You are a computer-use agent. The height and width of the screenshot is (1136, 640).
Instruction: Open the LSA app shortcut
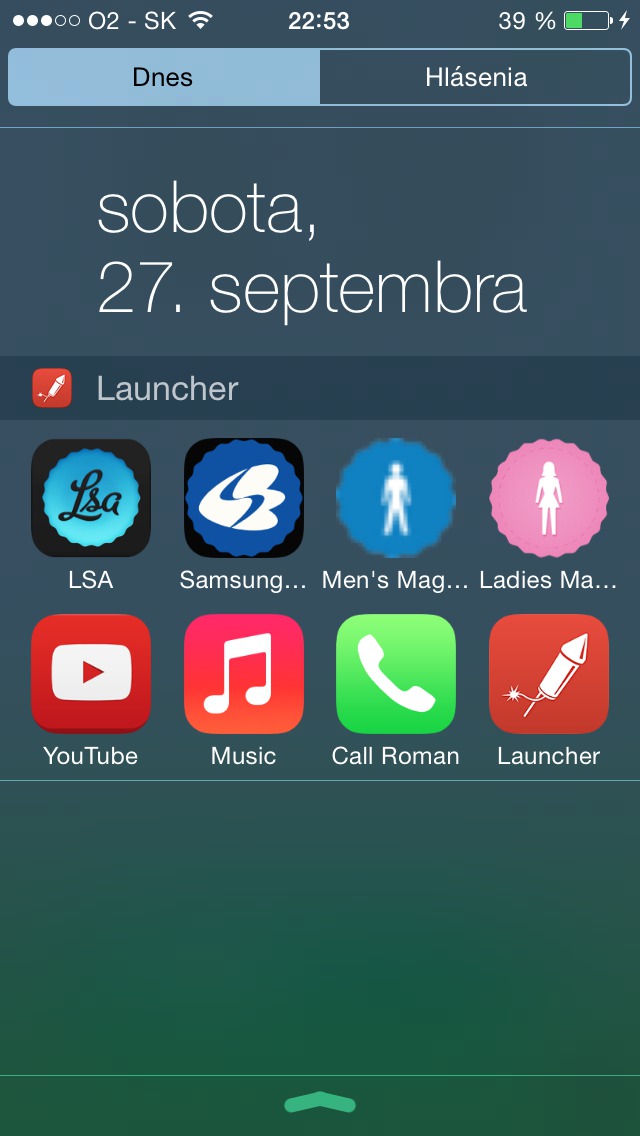(x=91, y=498)
